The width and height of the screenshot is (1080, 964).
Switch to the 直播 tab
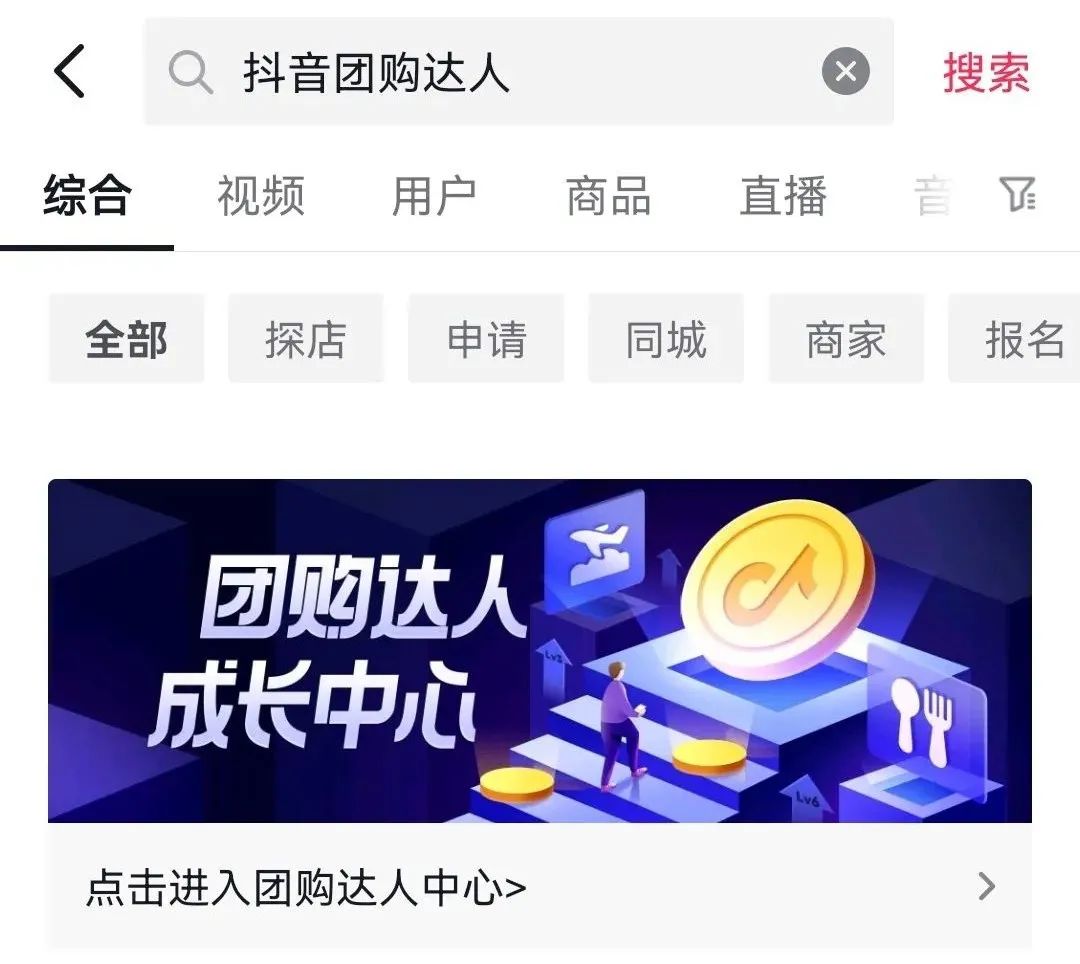783,195
